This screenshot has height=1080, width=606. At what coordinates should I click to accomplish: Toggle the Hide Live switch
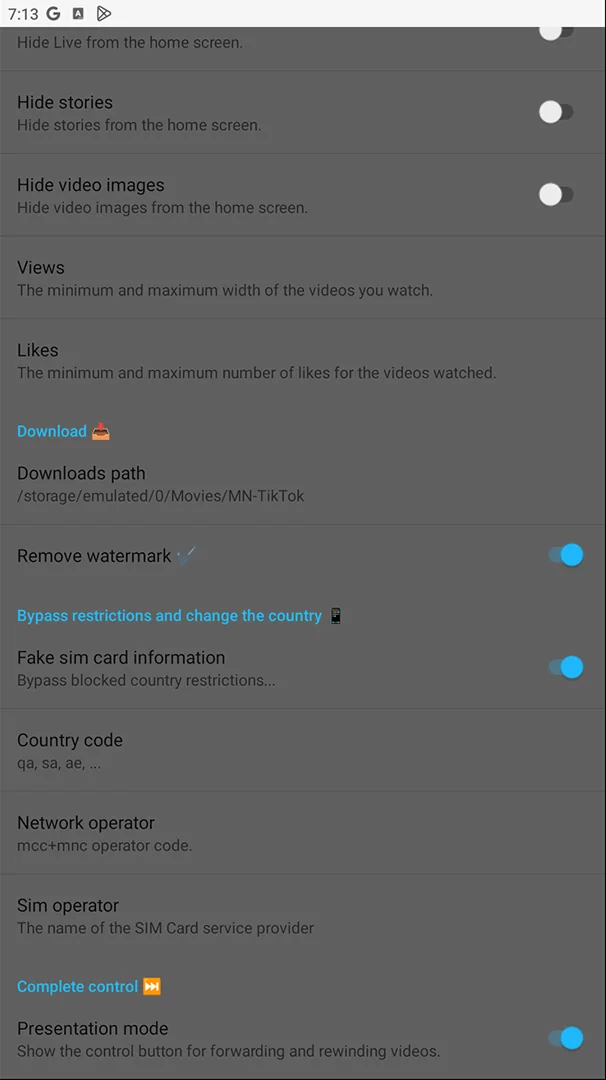click(x=555, y=30)
